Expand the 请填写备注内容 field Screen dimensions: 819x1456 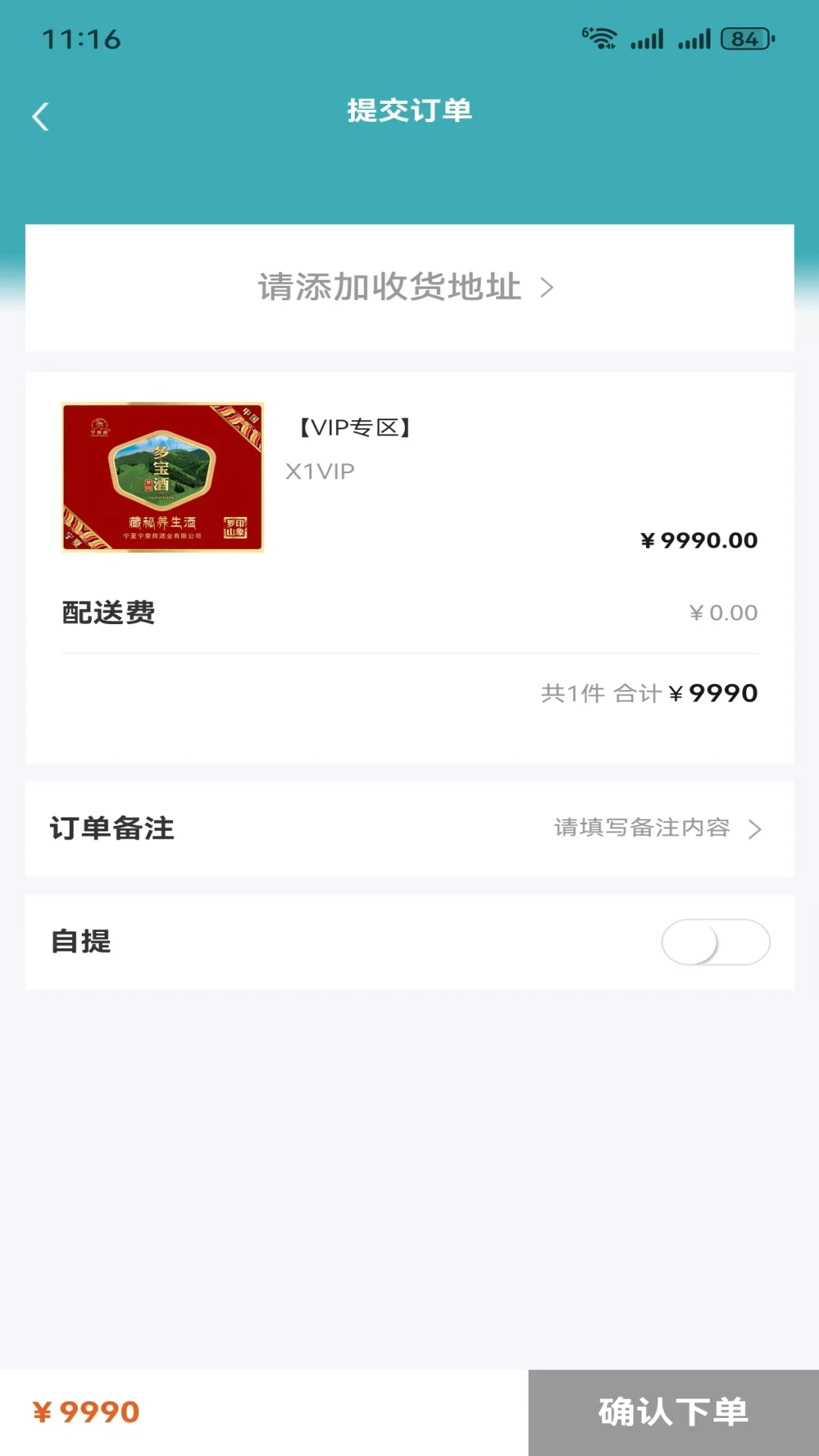(x=642, y=829)
